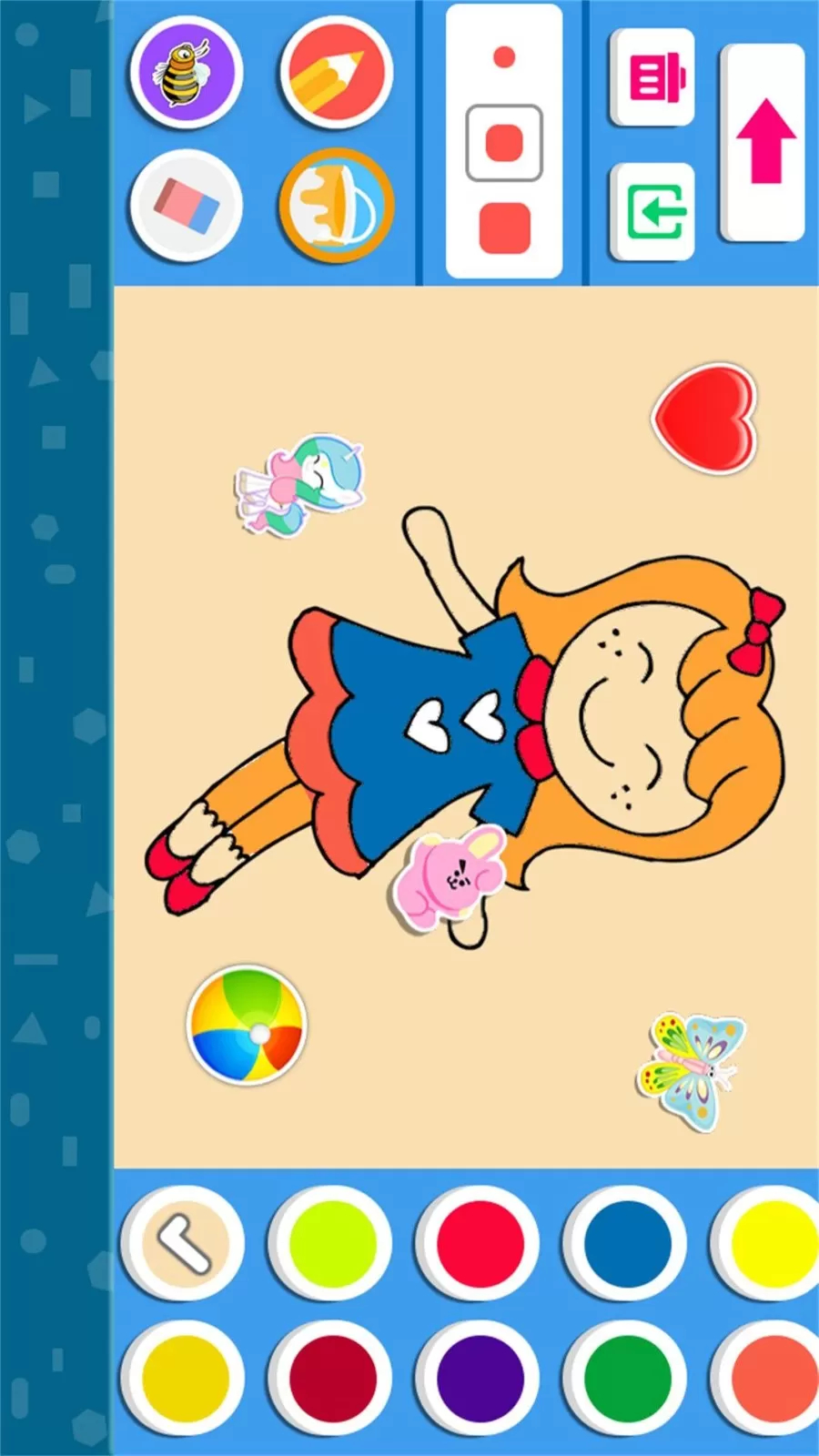This screenshot has width=819, height=1456.
Task: Select the pencil drawing tool
Action: (336, 73)
